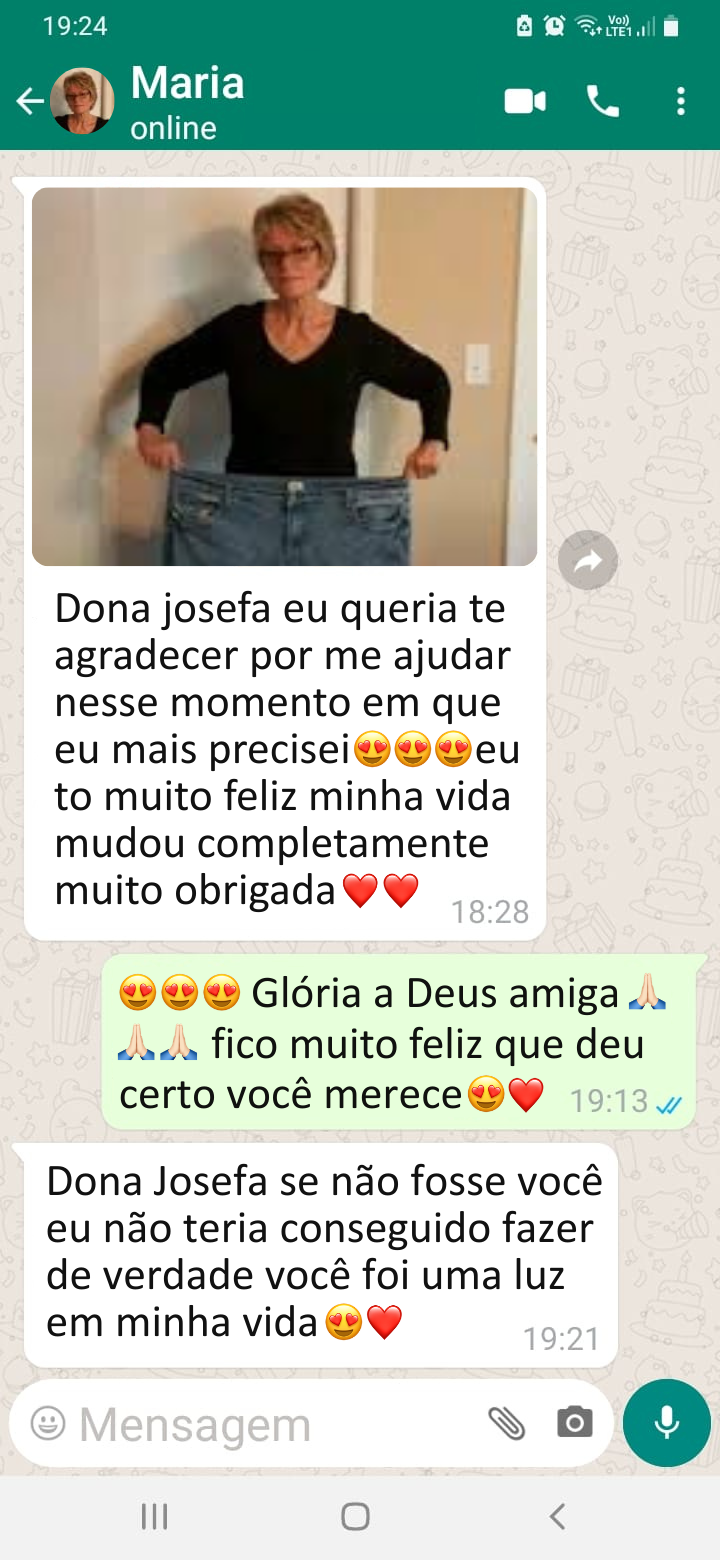Open Maria's contact info from header
720x1560 pixels.
coord(188,101)
